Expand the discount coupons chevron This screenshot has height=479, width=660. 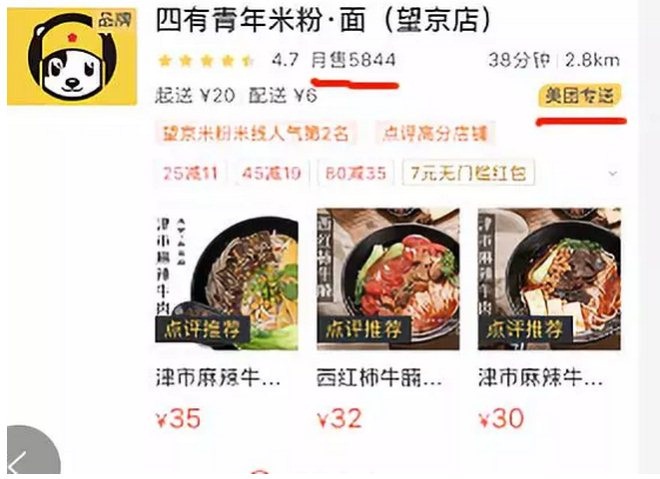tap(612, 174)
